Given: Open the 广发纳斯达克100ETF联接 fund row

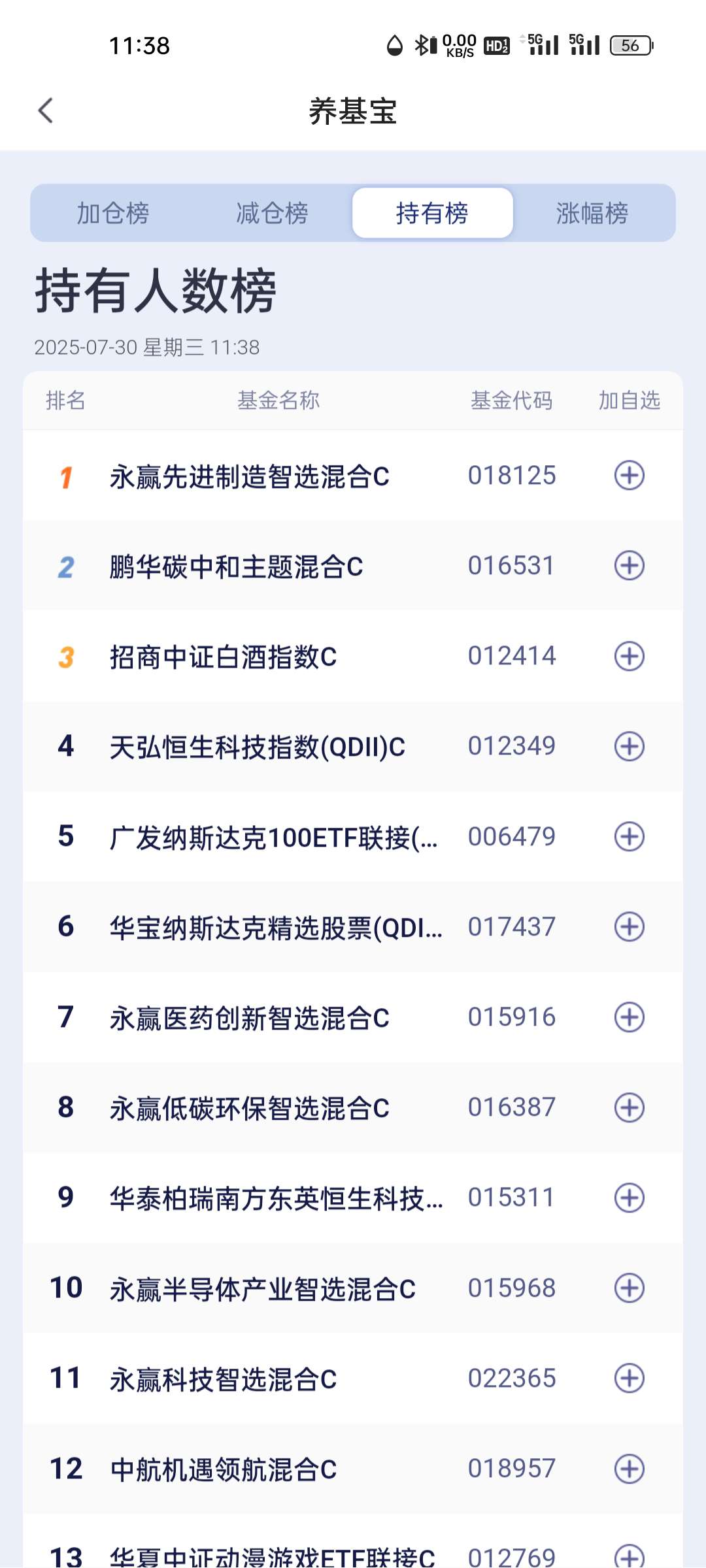Looking at the screenshot, I should click(x=353, y=836).
